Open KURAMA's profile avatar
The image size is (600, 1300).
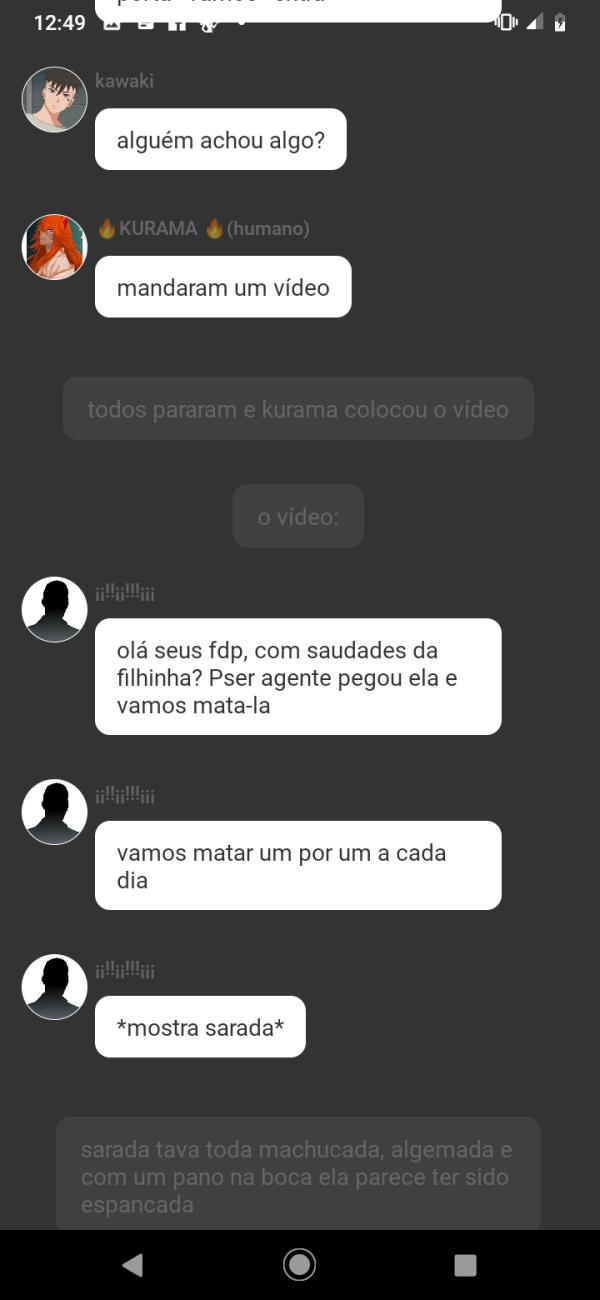point(54,247)
